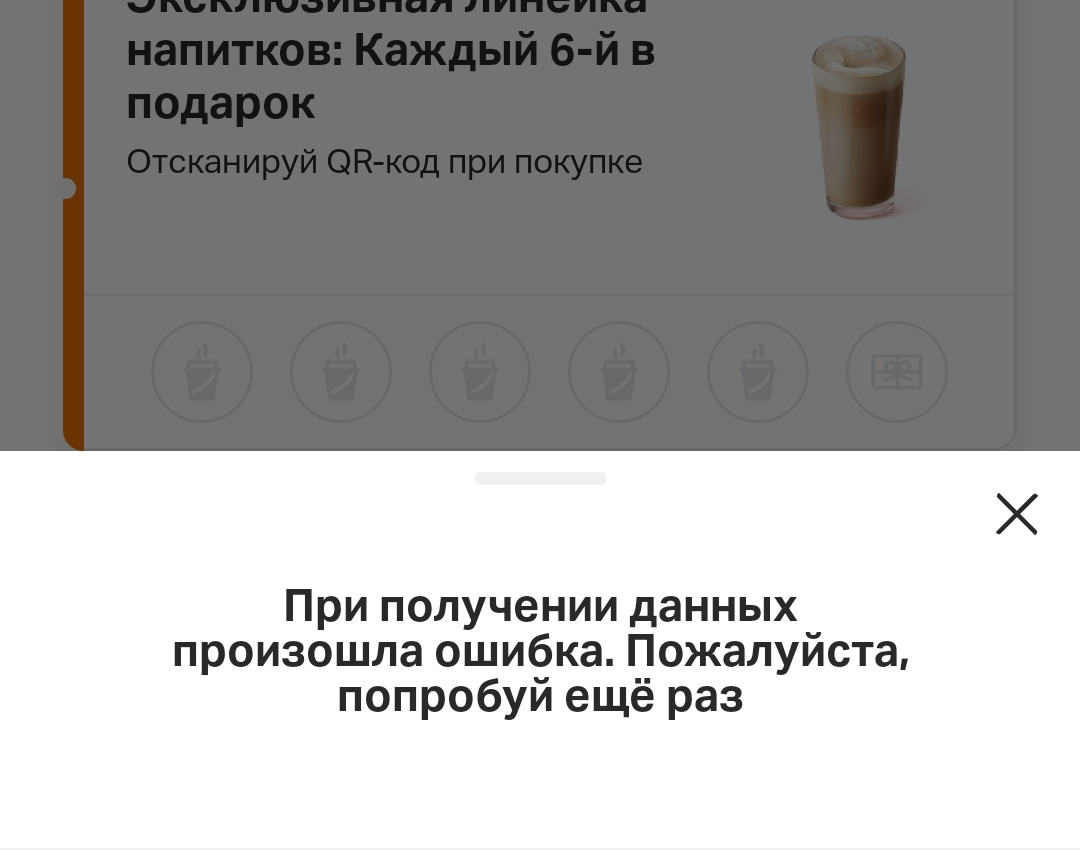This screenshot has height=850, width=1080.
Task: Close the error message sheet
Action: (x=1017, y=514)
